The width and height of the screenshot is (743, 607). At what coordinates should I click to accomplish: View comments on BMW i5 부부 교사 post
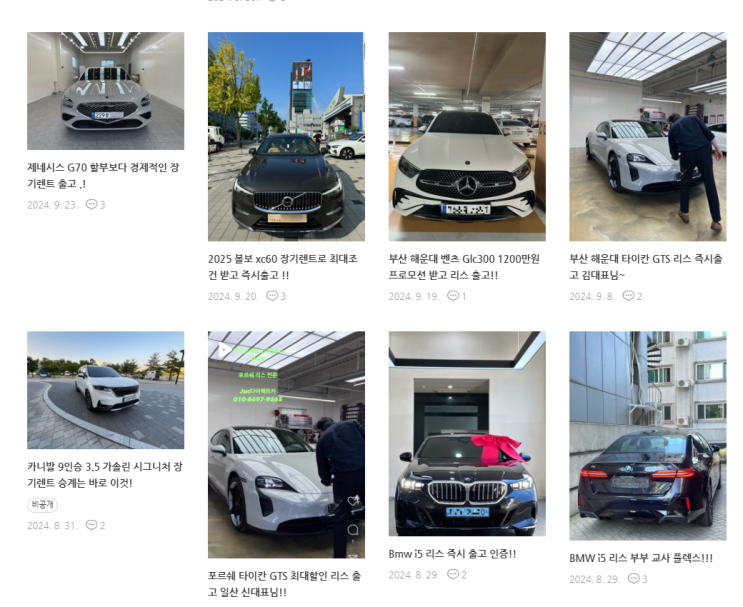637,579
